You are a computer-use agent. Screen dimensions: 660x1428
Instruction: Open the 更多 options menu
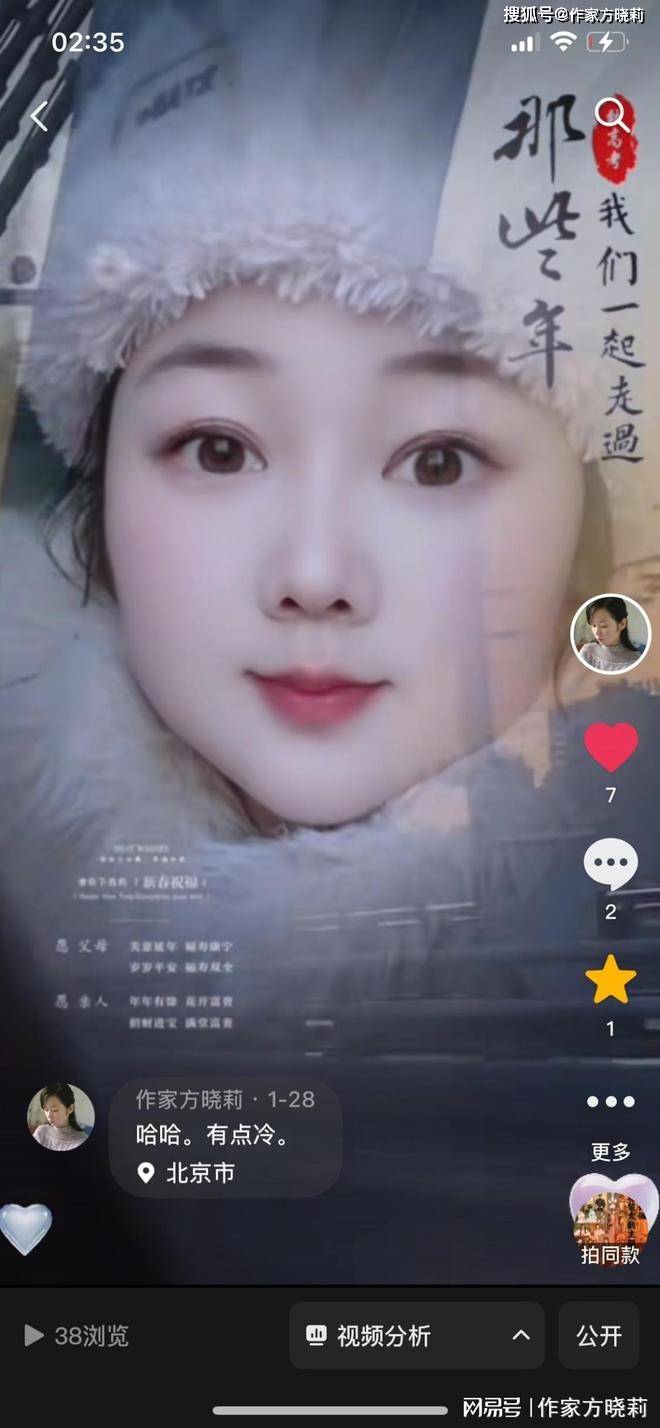click(610, 1103)
